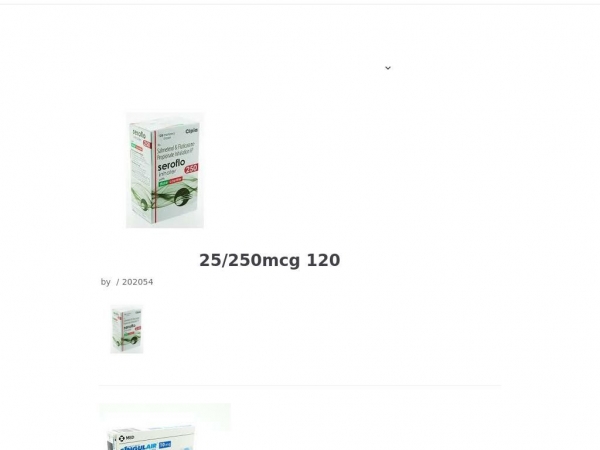Tap the small Seroflo thumbnail below the date
Image resolution: width=600 pixels, height=450 pixels.
[x=127, y=329]
